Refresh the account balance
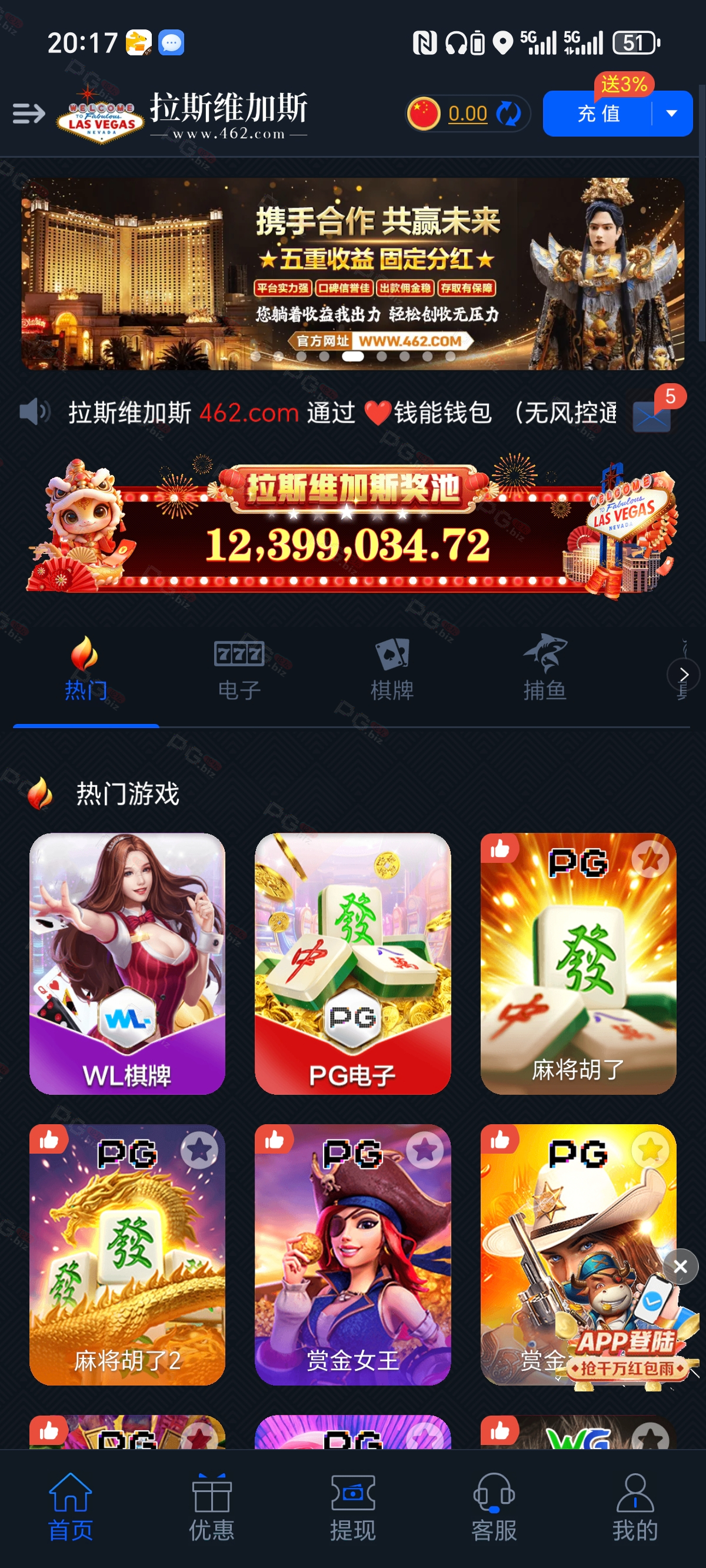 (508, 113)
